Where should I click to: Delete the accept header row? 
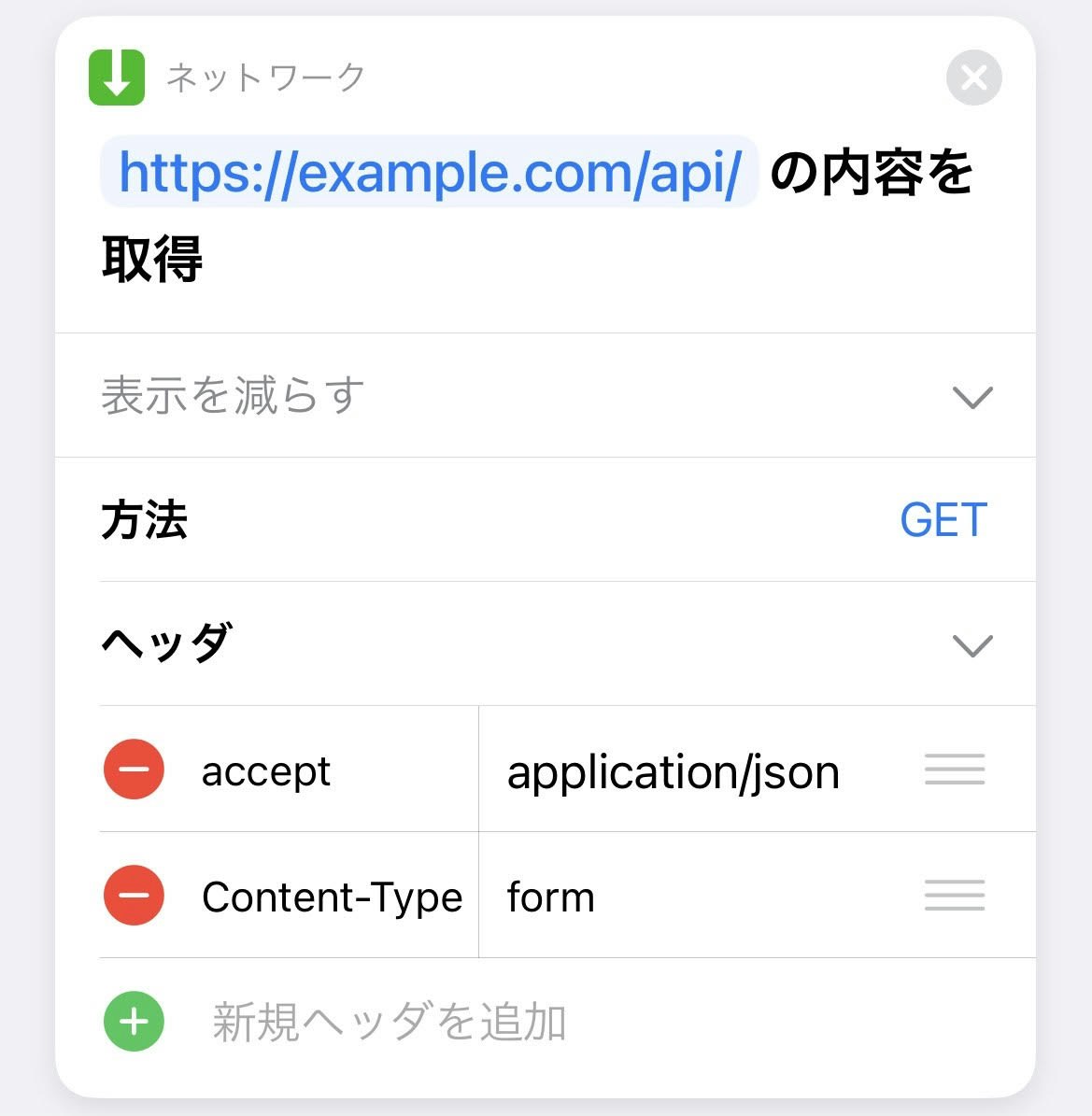click(x=135, y=770)
